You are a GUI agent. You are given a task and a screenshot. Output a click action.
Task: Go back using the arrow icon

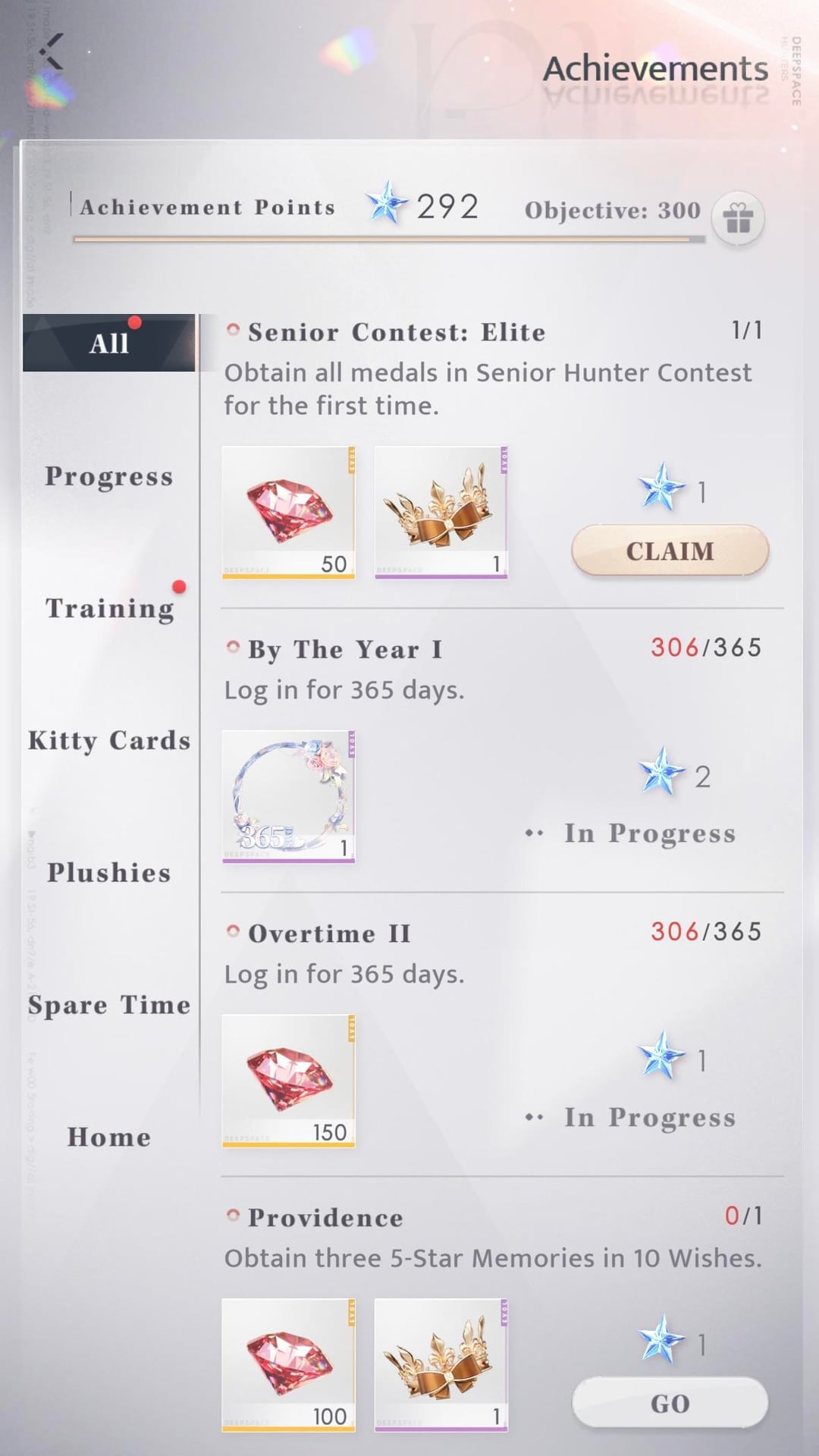click(52, 52)
